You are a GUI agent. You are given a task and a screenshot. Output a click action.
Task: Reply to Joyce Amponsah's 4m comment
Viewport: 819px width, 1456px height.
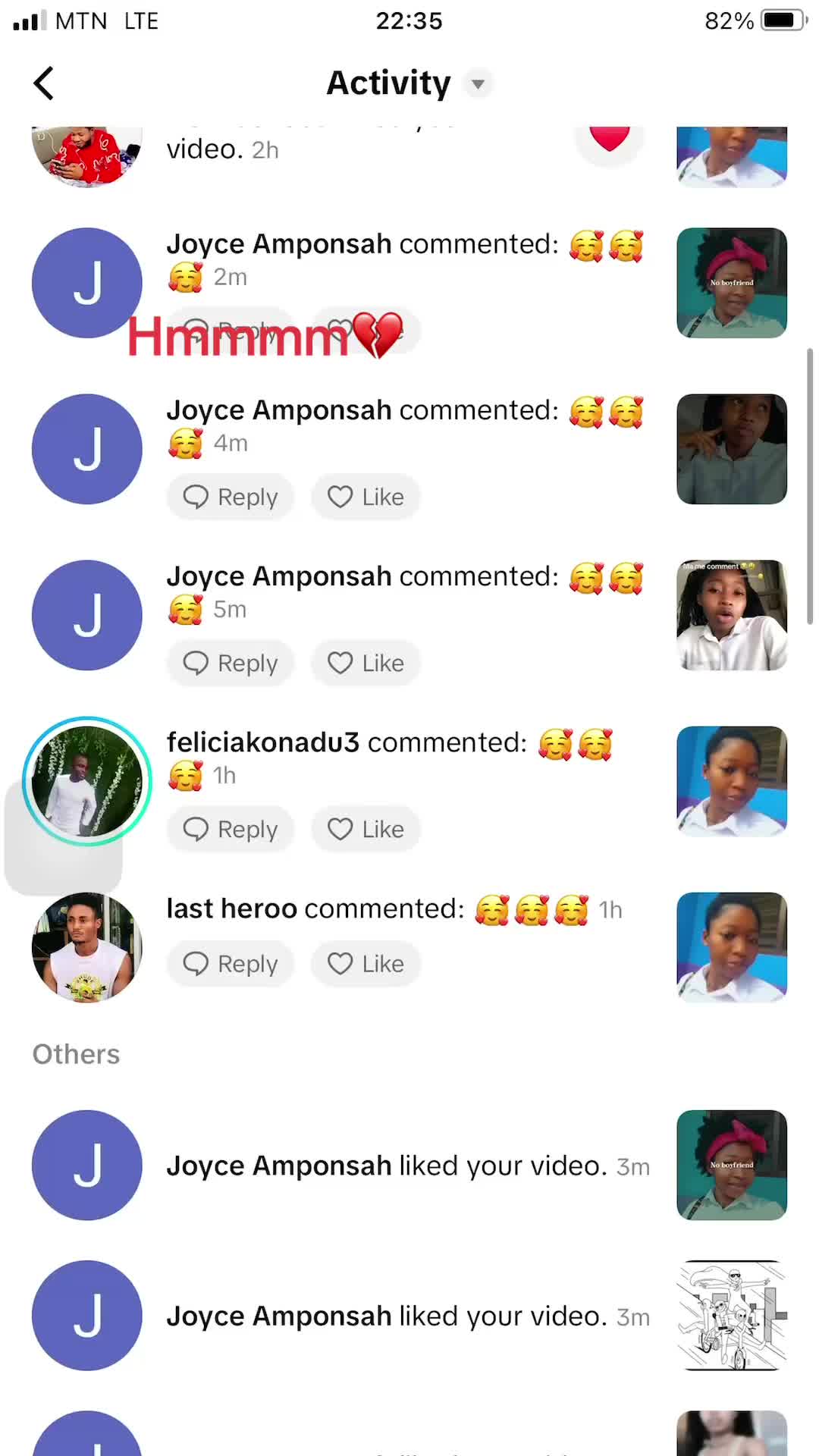(231, 497)
